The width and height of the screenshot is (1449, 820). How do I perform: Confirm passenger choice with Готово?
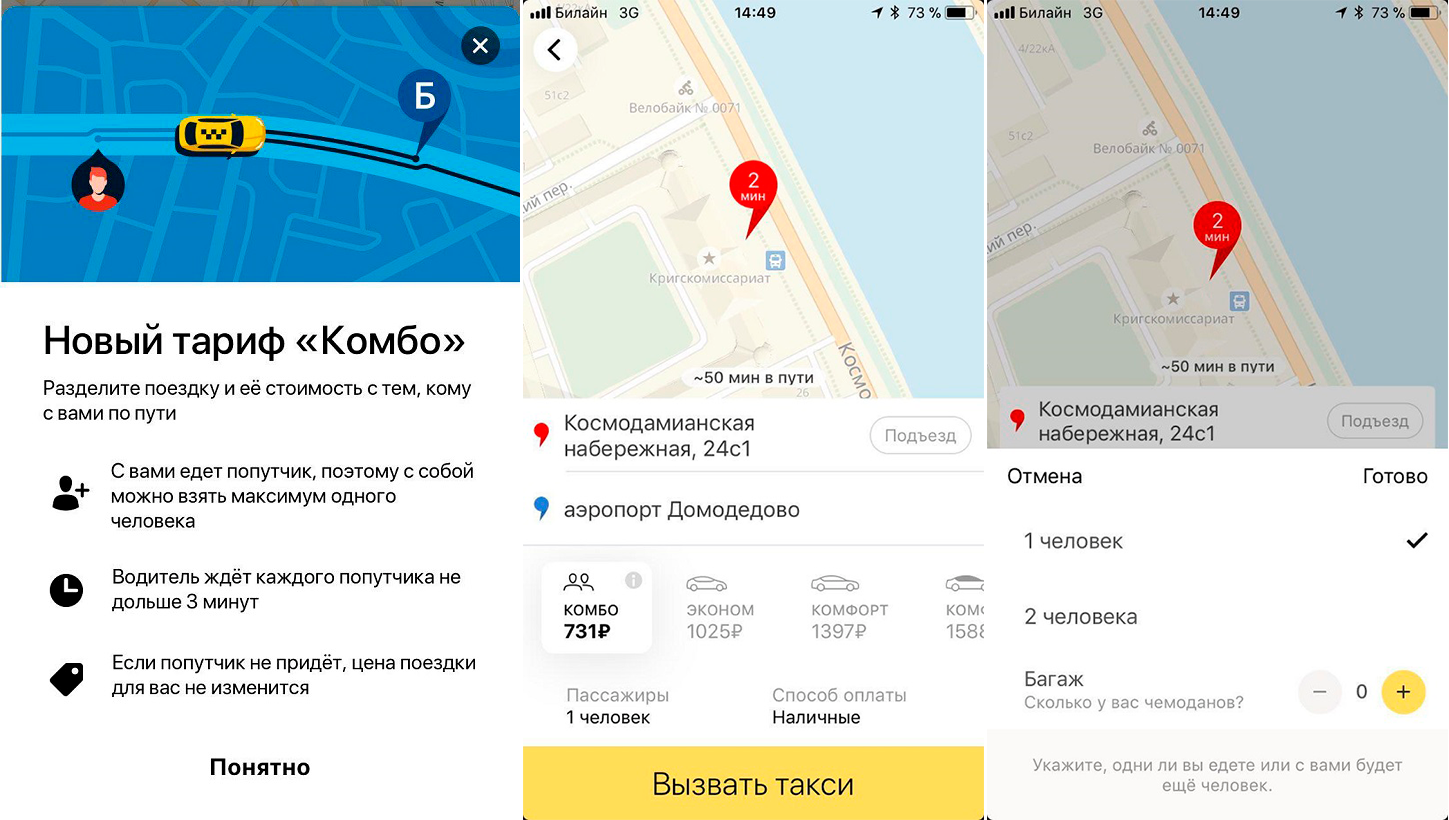point(1394,476)
